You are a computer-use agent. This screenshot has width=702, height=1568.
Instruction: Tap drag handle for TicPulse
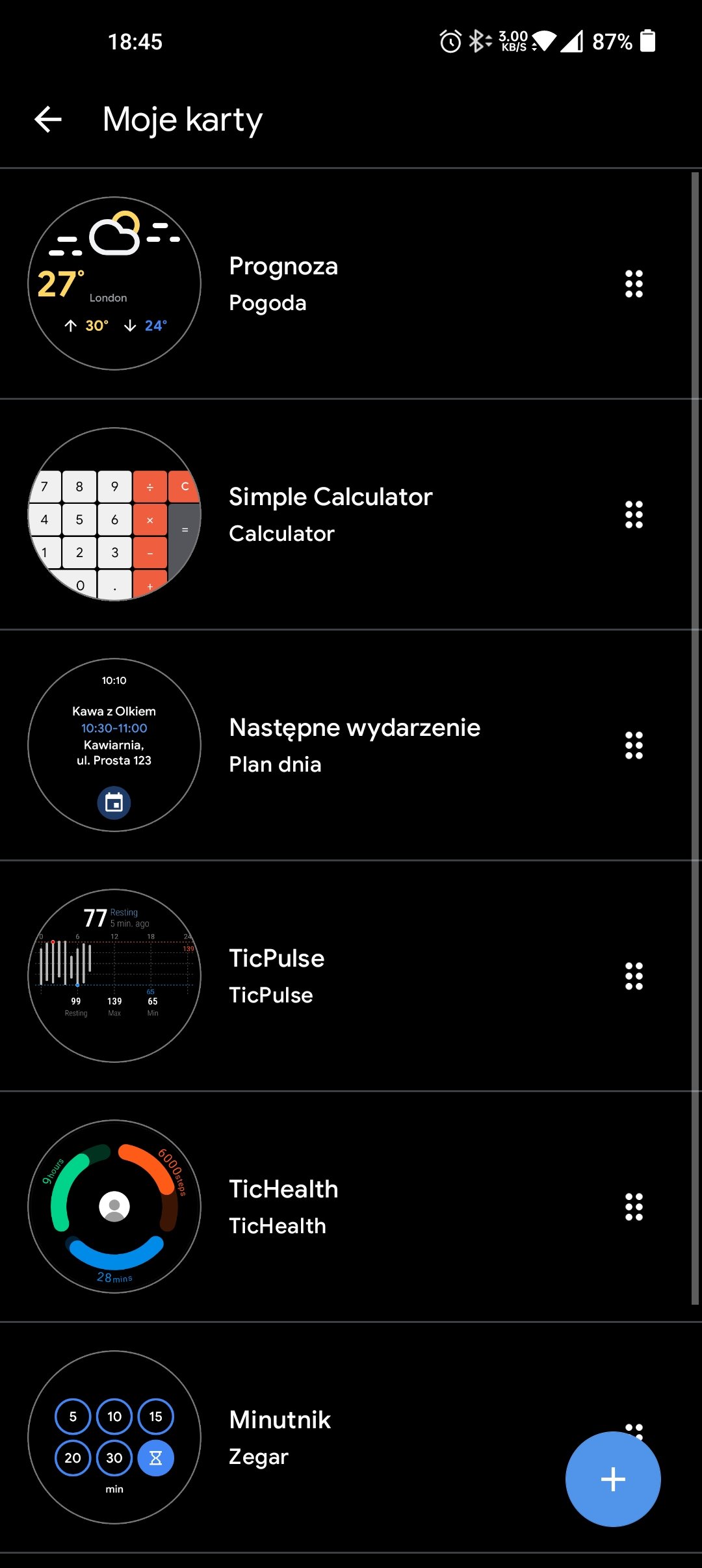(634, 976)
